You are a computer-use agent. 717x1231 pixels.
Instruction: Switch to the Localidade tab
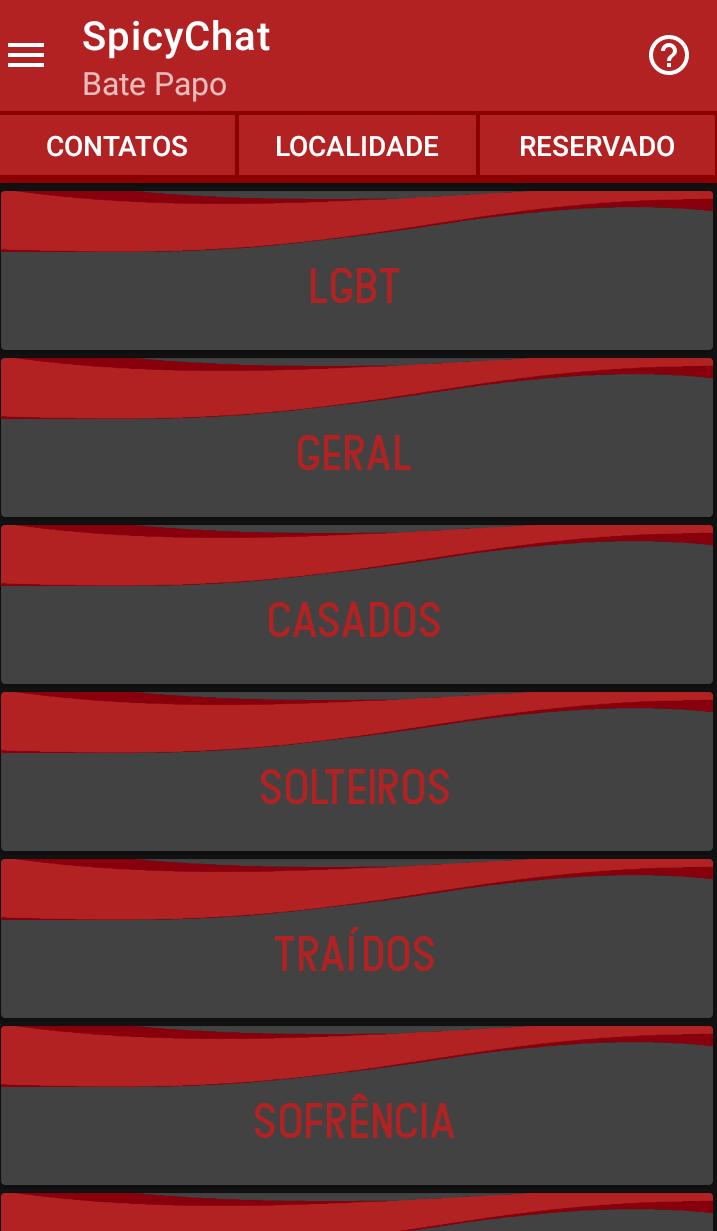pyautogui.click(x=357, y=146)
